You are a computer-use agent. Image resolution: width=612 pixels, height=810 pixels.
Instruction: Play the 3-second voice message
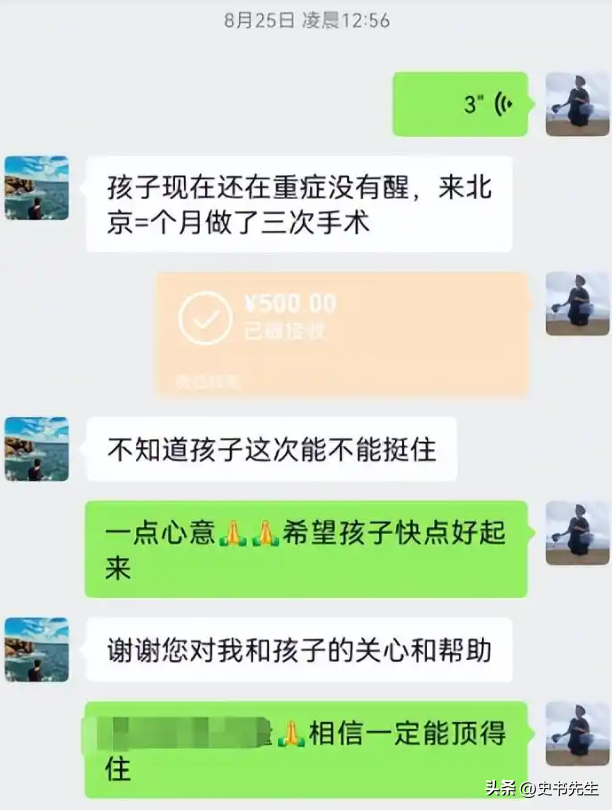coord(460,104)
